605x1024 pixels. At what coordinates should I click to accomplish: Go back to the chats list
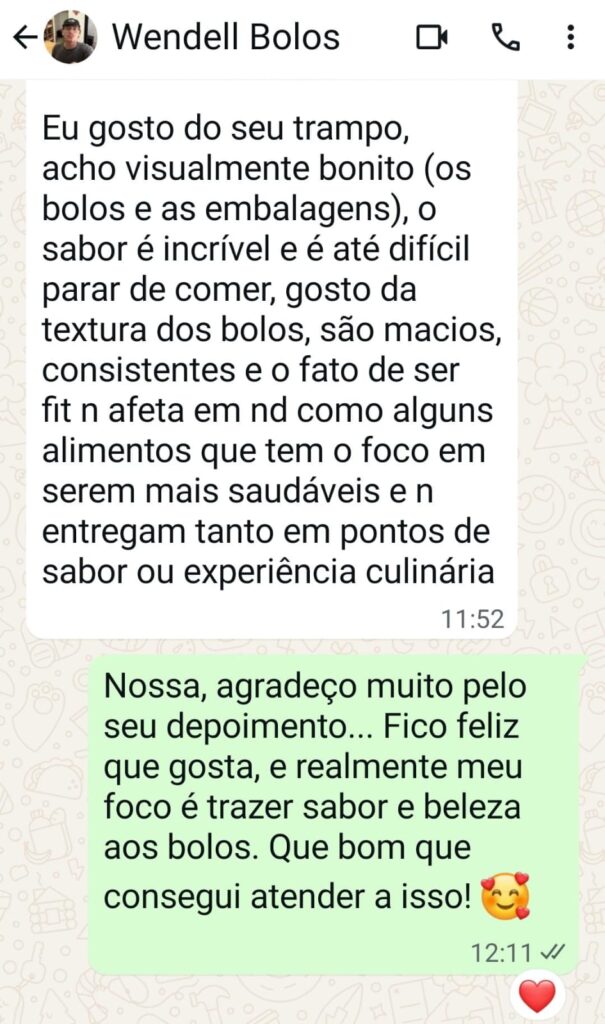point(24,38)
